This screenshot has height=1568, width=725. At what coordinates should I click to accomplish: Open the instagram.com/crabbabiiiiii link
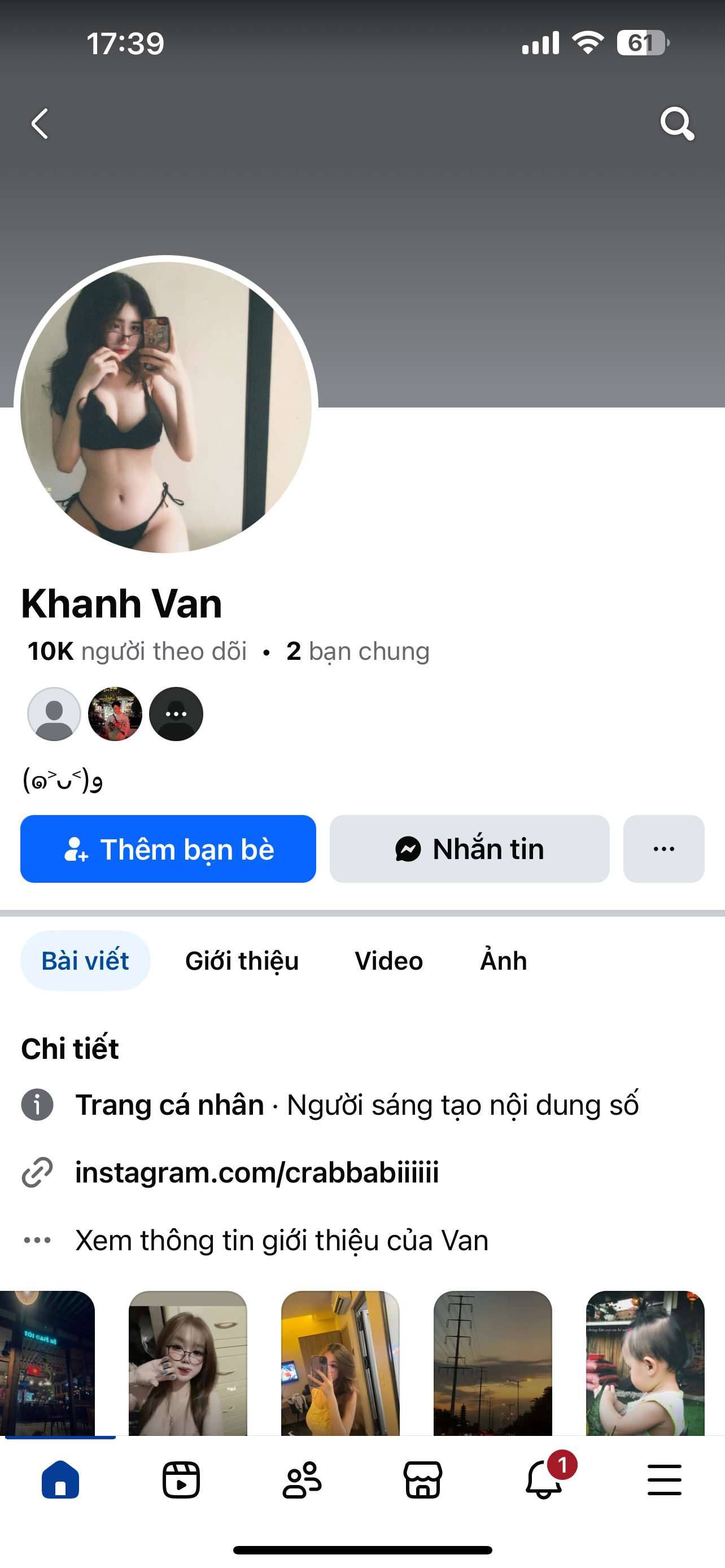click(x=256, y=1172)
